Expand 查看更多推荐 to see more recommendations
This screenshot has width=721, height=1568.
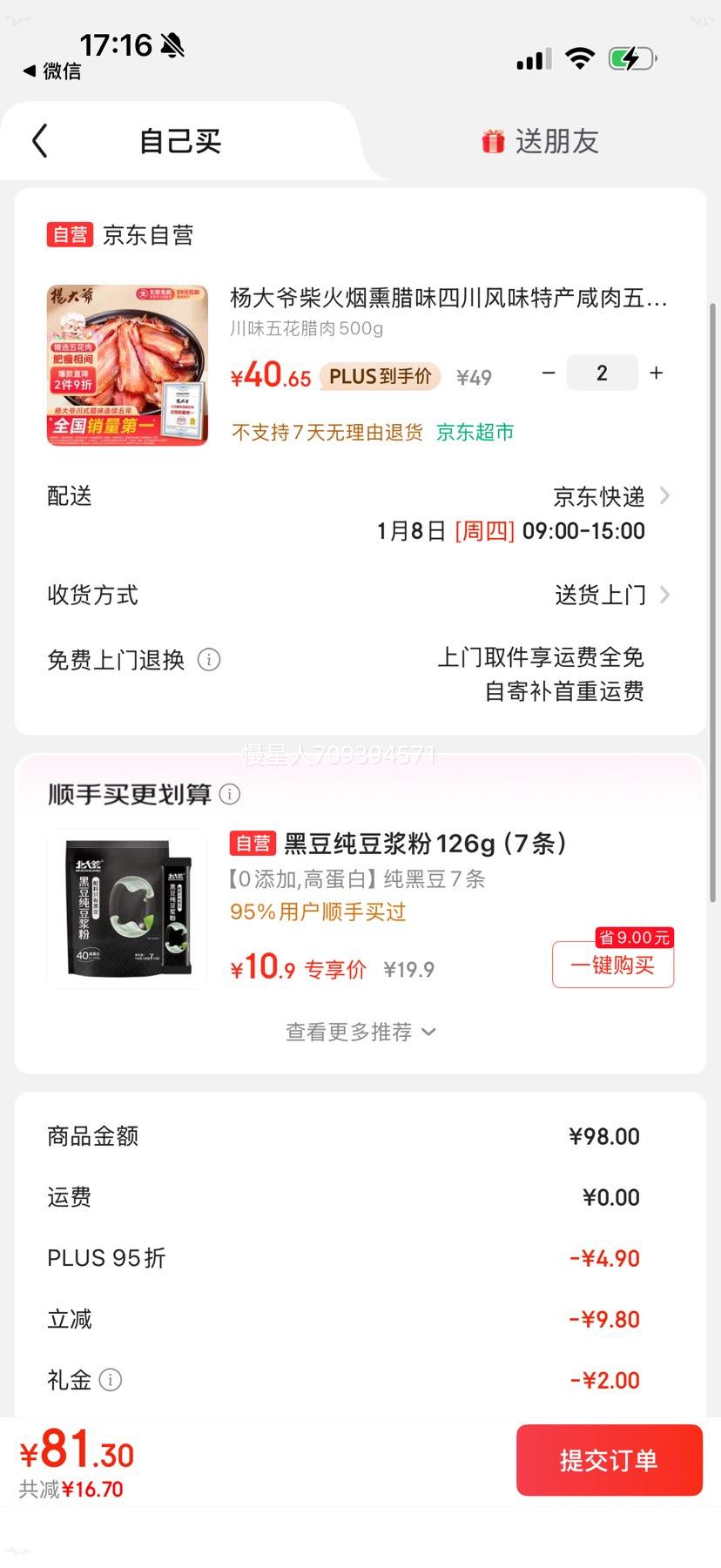click(x=360, y=1032)
